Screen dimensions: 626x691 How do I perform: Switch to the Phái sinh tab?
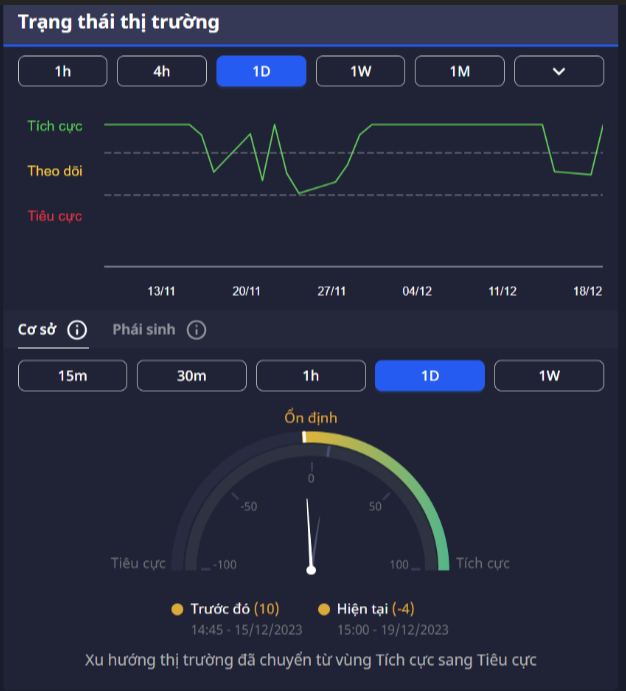tap(143, 329)
